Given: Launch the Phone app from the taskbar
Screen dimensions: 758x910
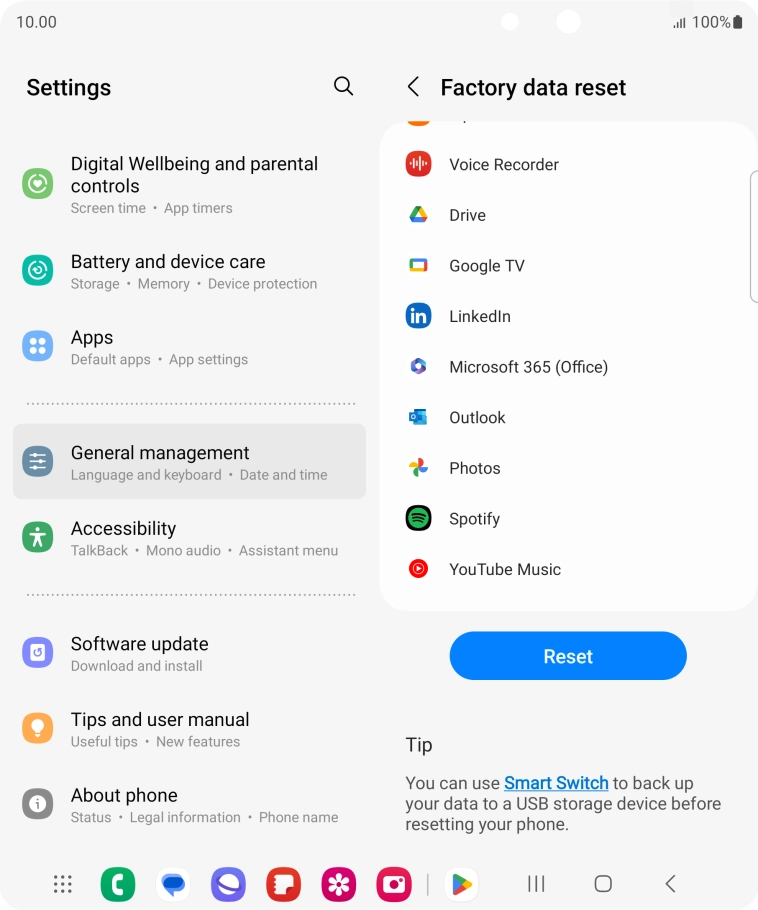Looking at the screenshot, I should [x=118, y=884].
